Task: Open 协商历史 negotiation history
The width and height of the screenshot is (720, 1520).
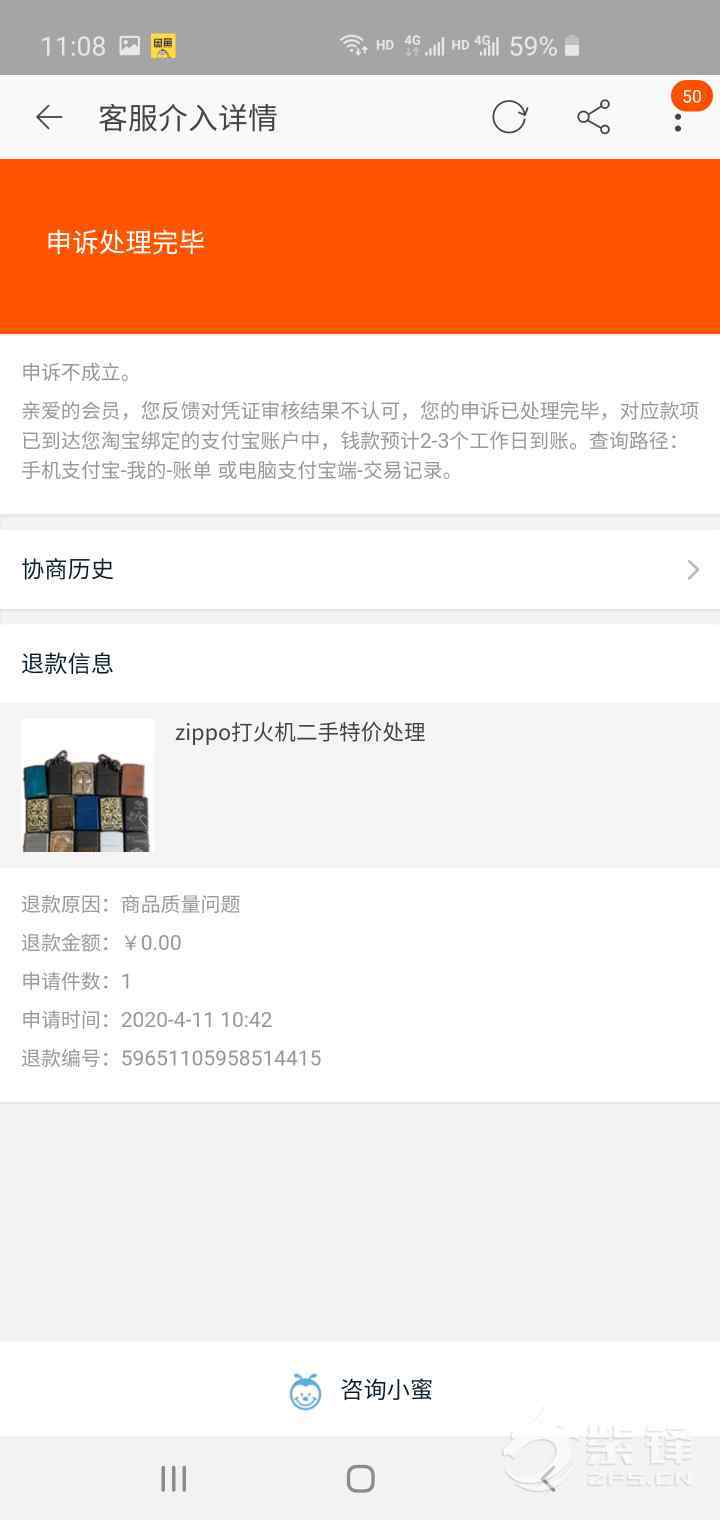Action: 360,569
